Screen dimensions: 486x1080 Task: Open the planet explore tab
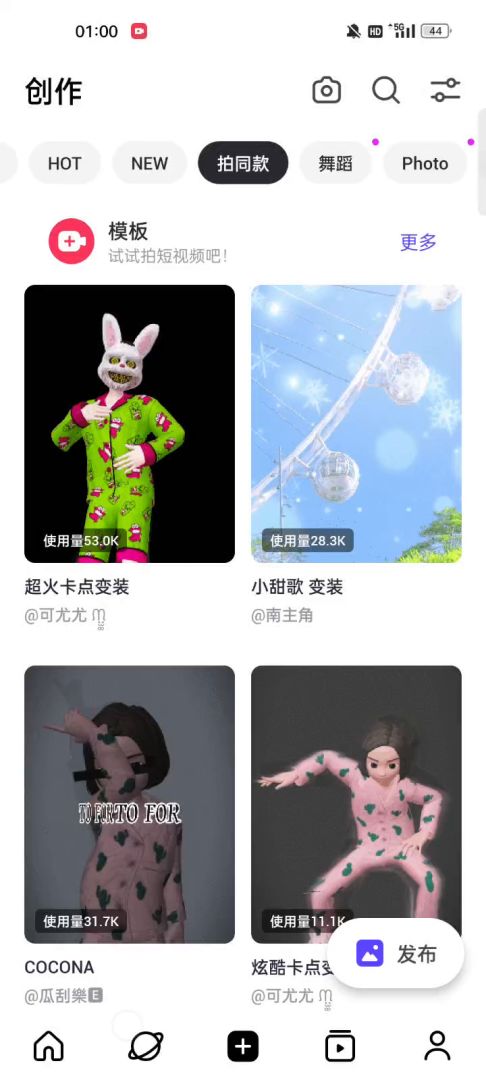146,1047
